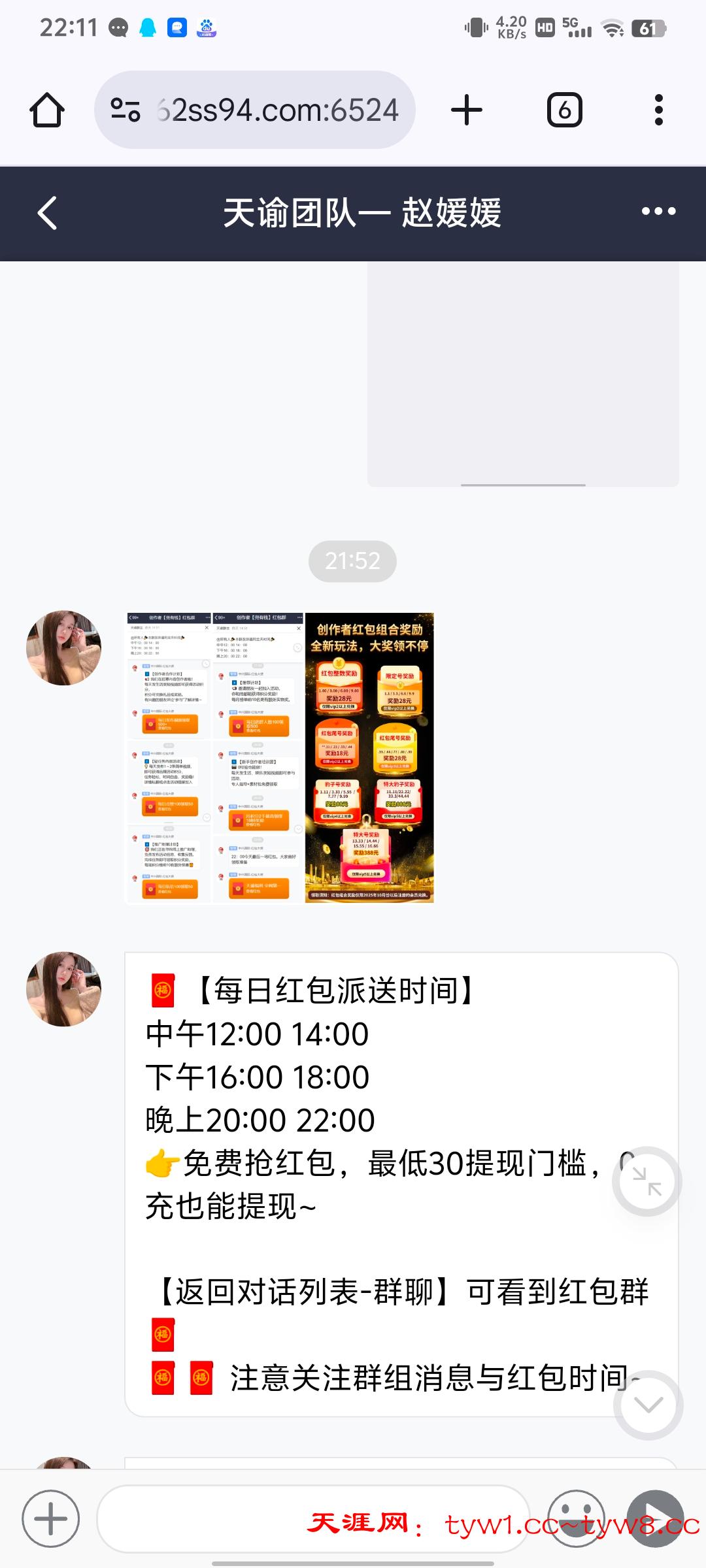Open the browser overflow menu

658,110
